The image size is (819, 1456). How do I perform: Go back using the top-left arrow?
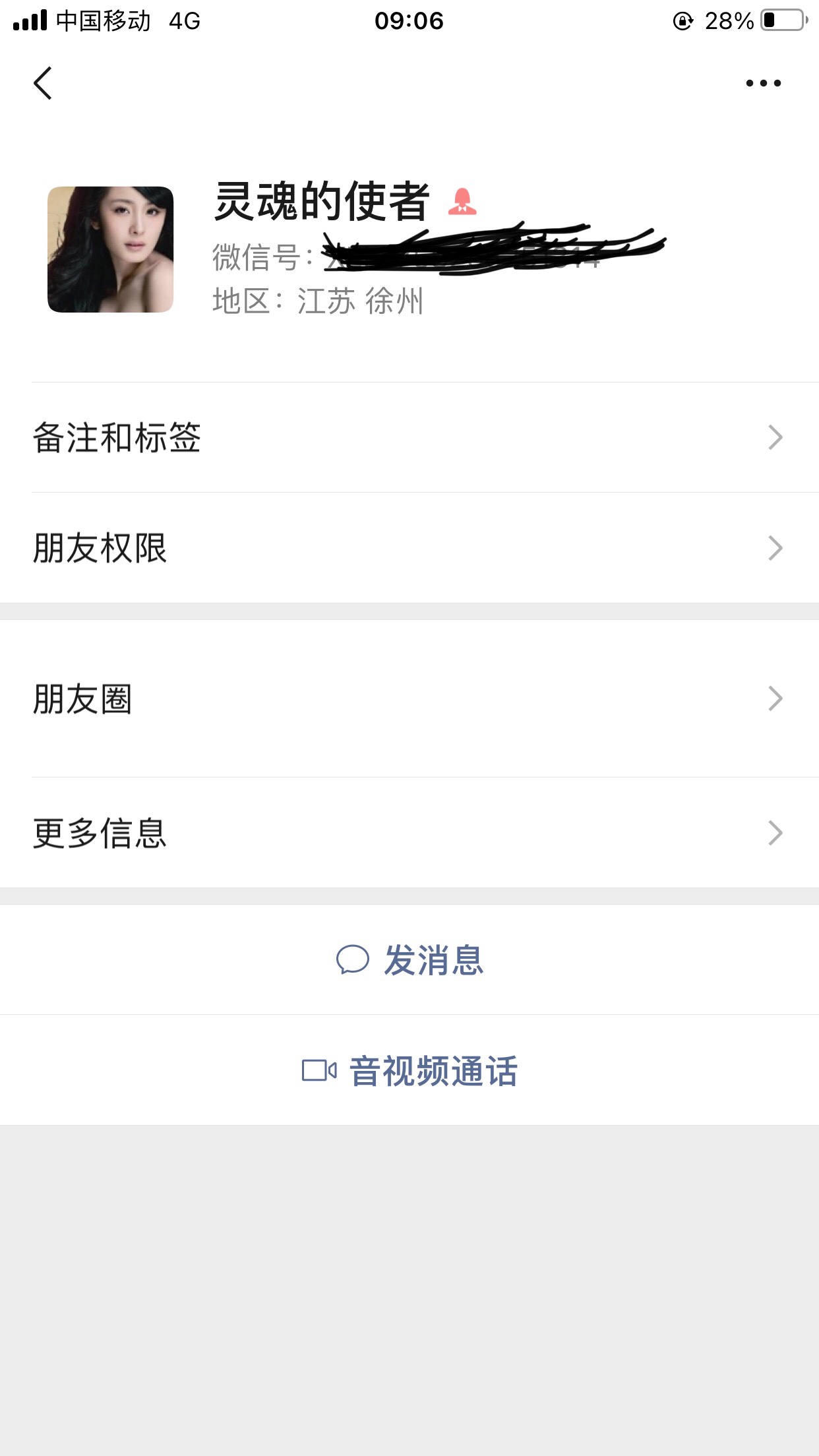[43, 83]
